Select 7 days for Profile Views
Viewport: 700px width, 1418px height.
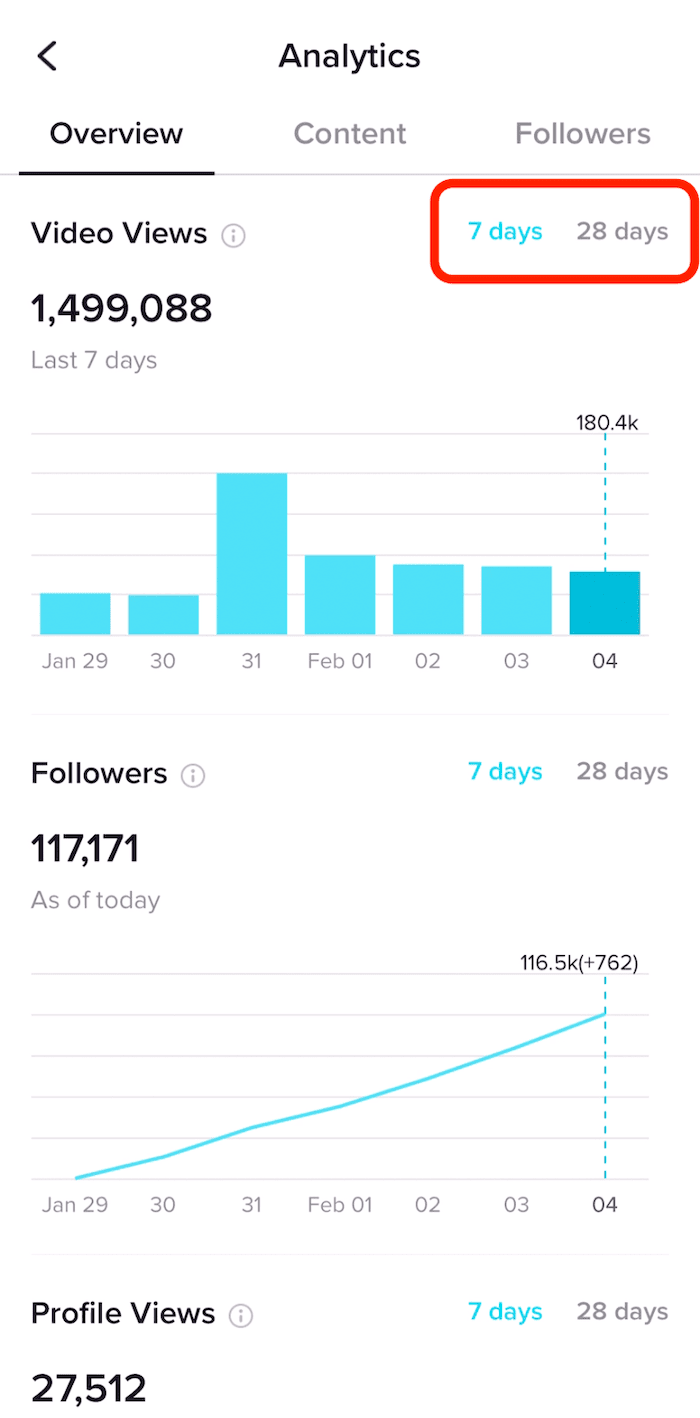point(505,1311)
